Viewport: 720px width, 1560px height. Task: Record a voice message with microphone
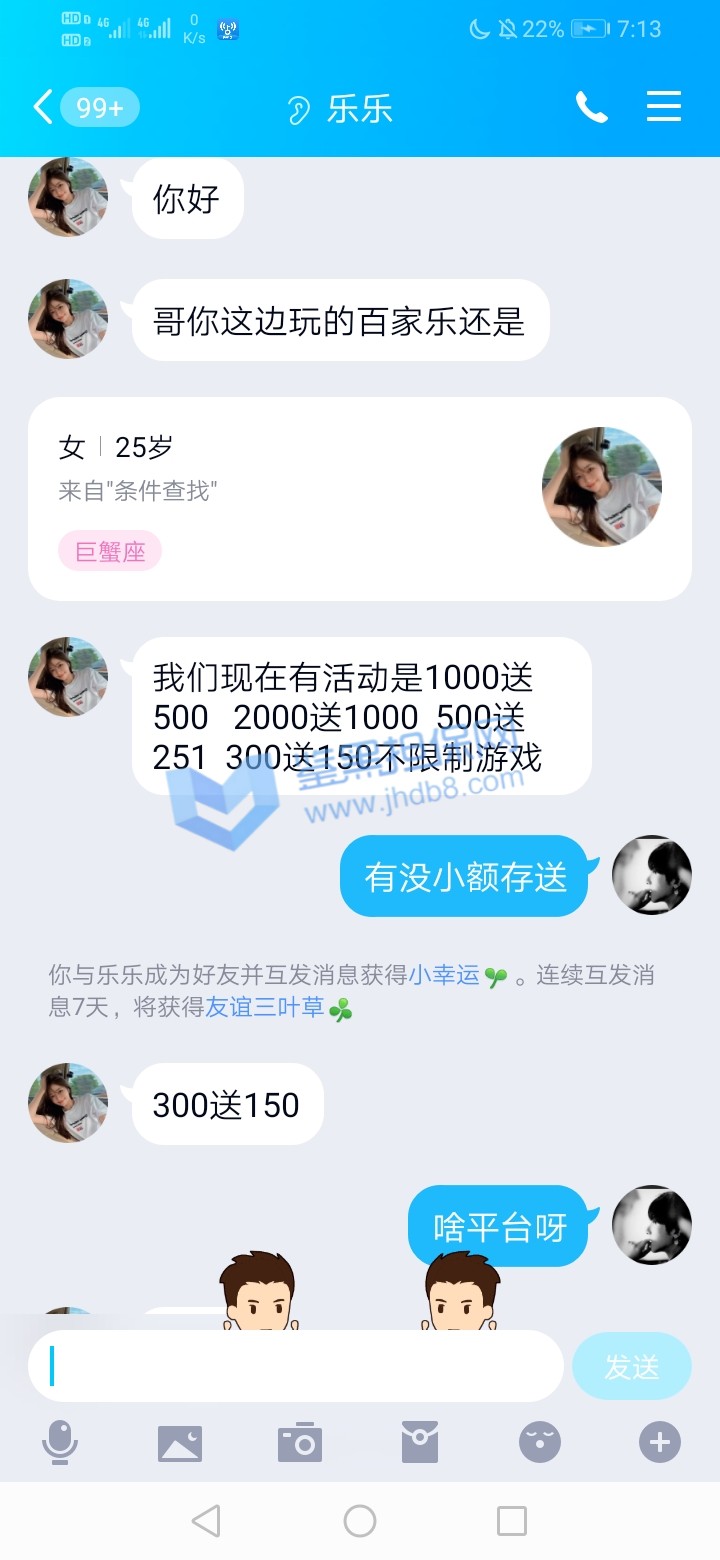pyautogui.click(x=60, y=1443)
